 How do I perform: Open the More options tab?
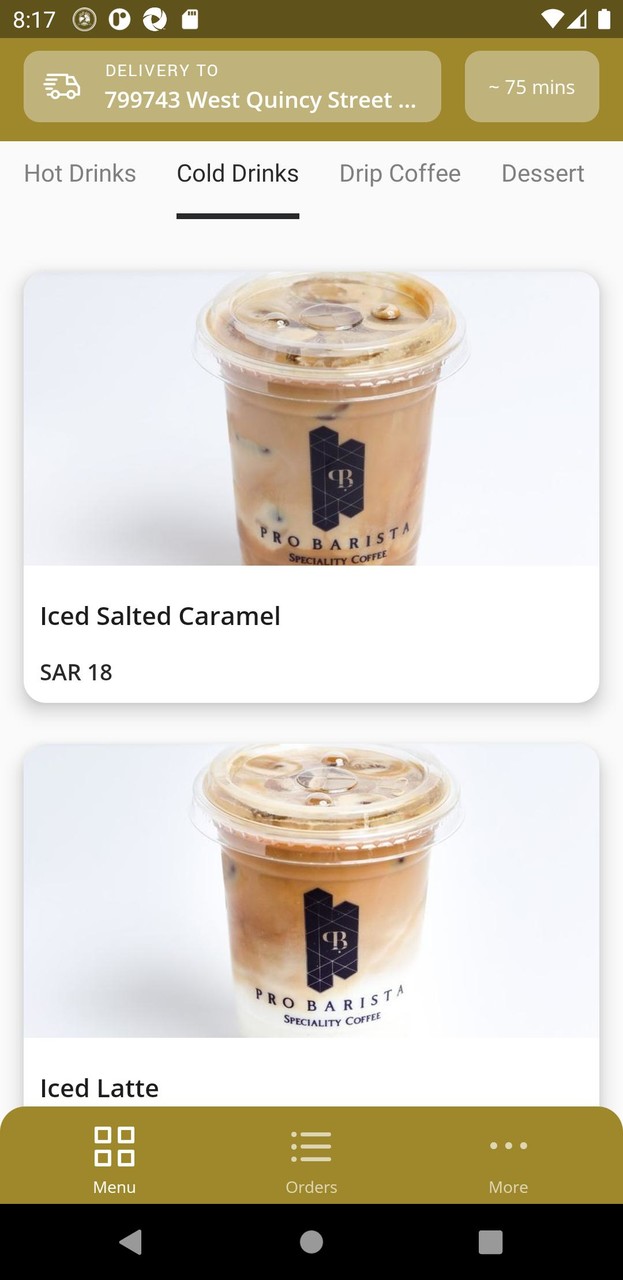click(508, 1158)
